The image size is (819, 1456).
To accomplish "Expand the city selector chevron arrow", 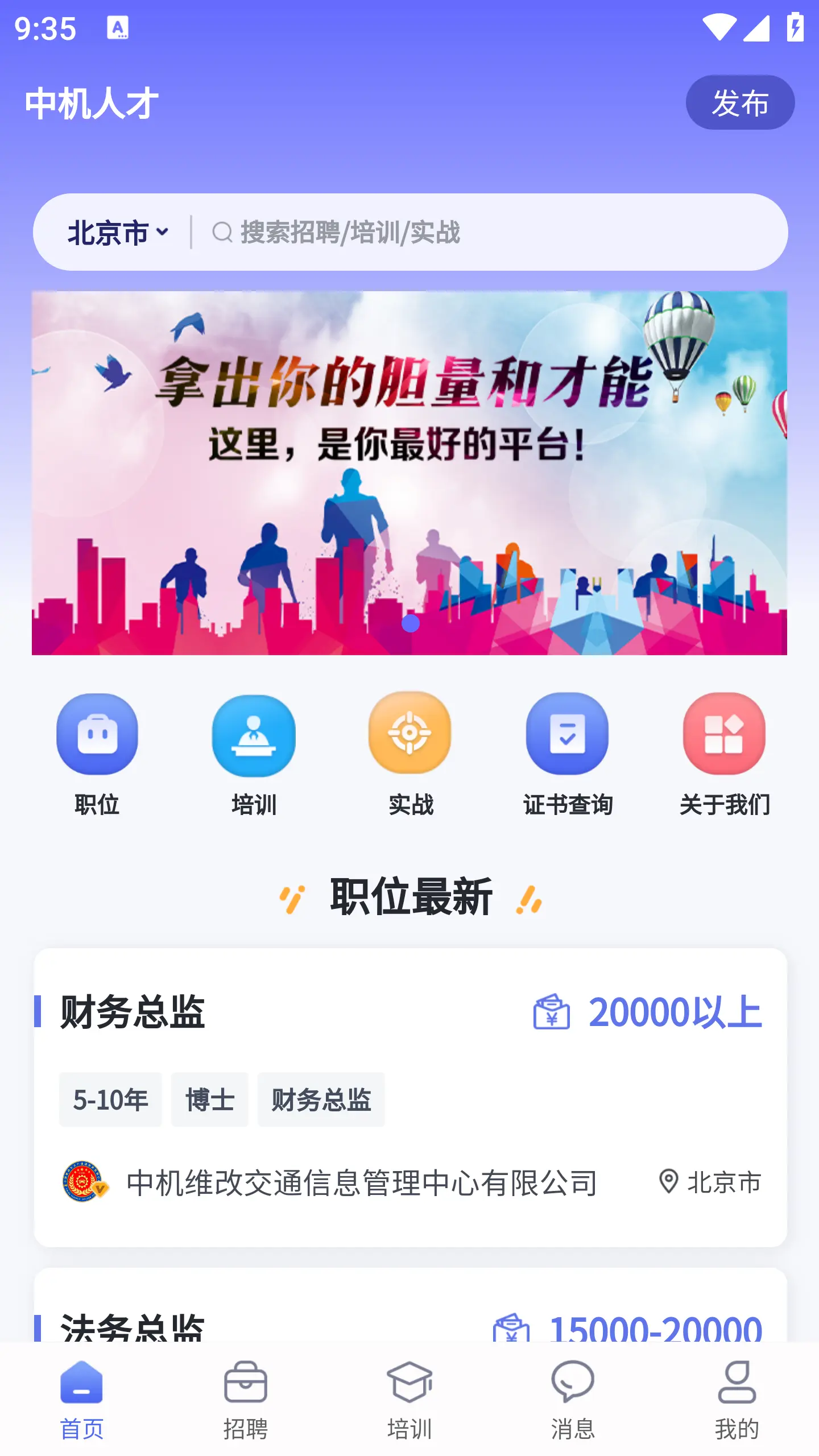I will pyautogui.click(x=163, y=232).
